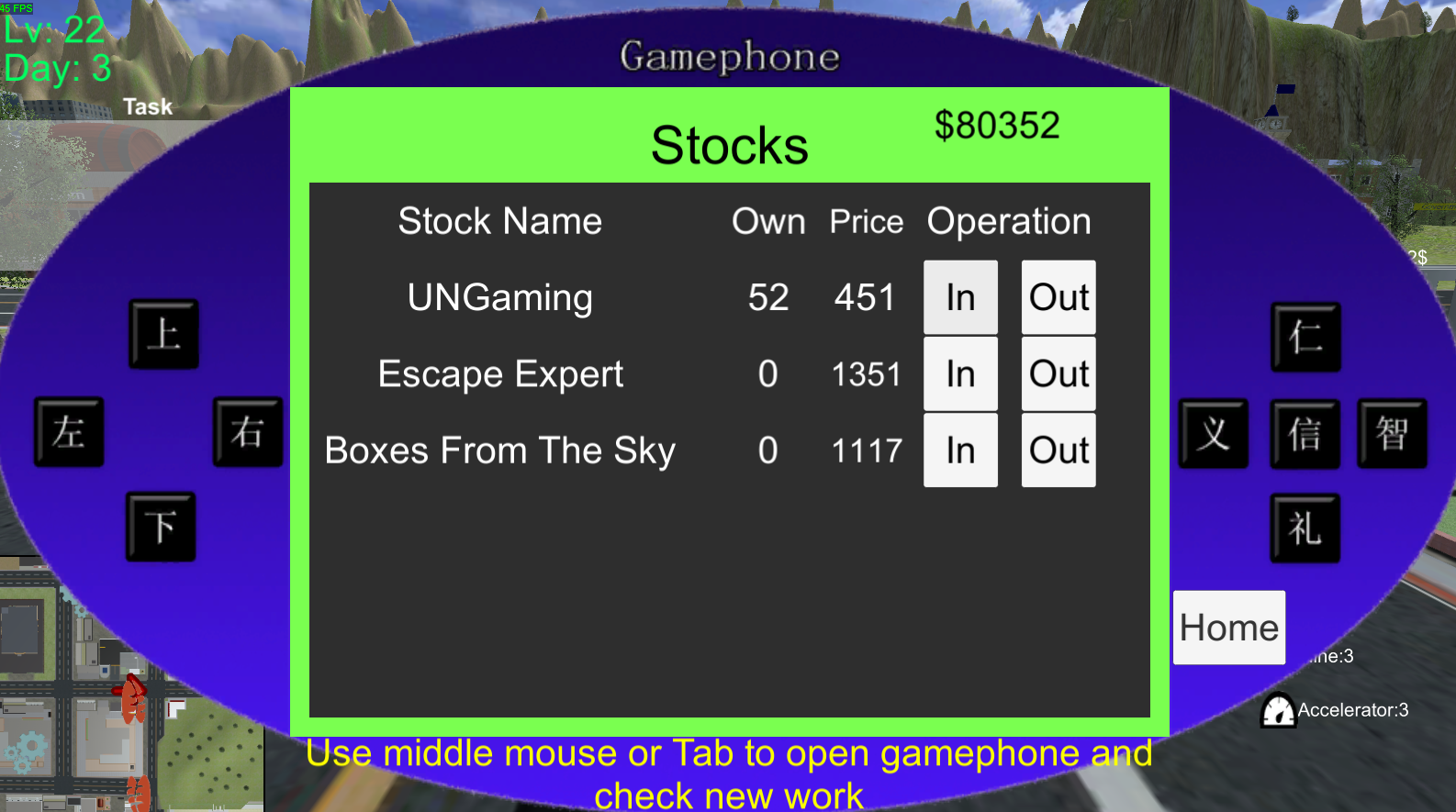Image resolution: width=1456 pixels, height=812 pixels.
Task: Return to gamephone Home screen
Action: click(x=1228, y=628)
